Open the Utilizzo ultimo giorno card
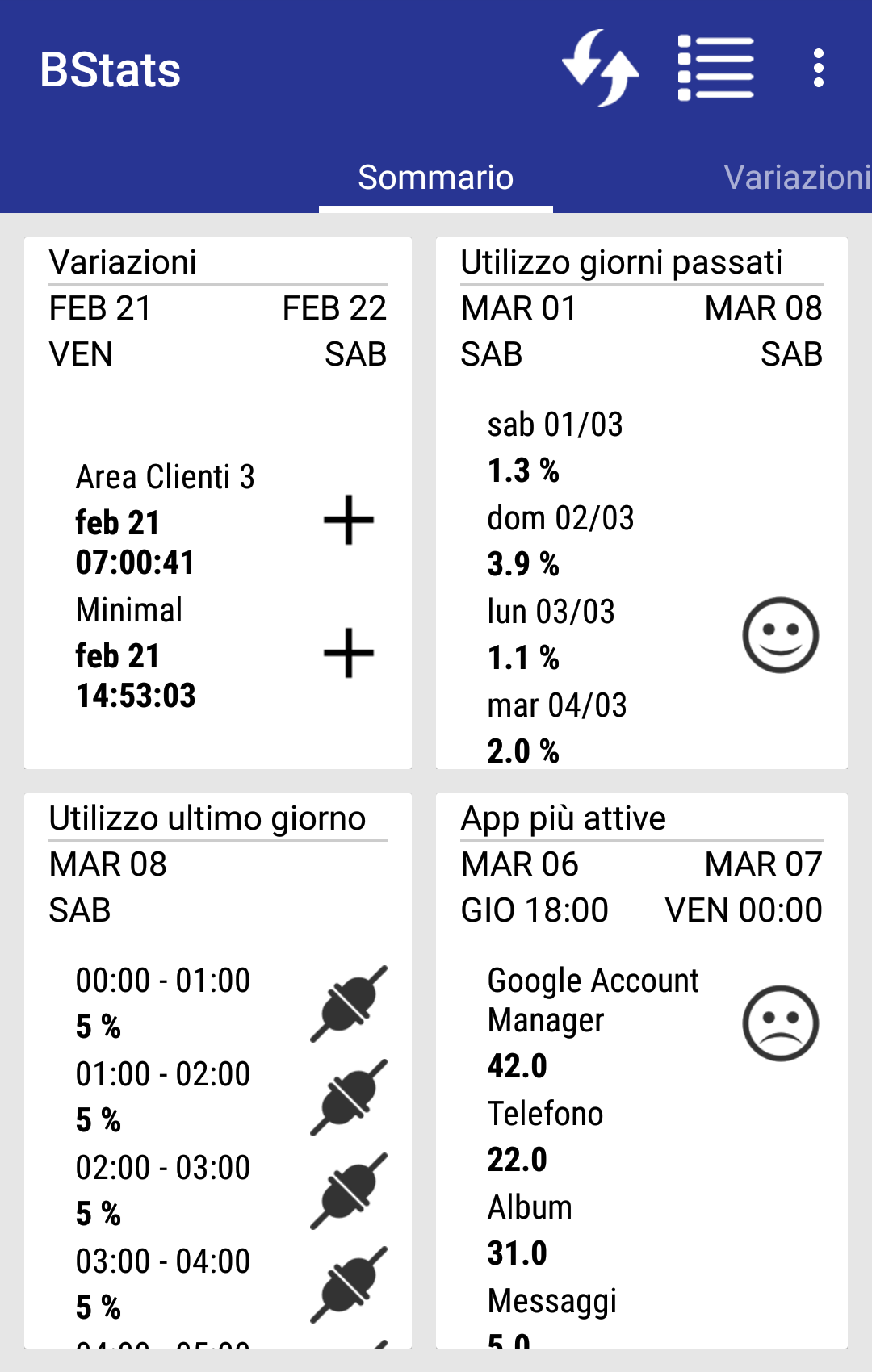The image size is (872, 1372). pos(218,1070)
